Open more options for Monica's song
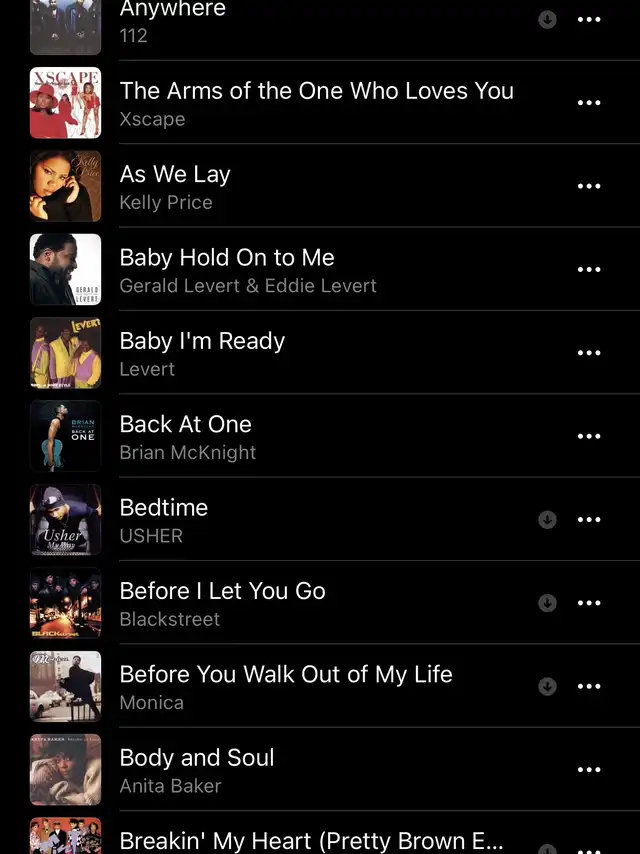Screen dimensions: 640x854 (x=589, y=687)
